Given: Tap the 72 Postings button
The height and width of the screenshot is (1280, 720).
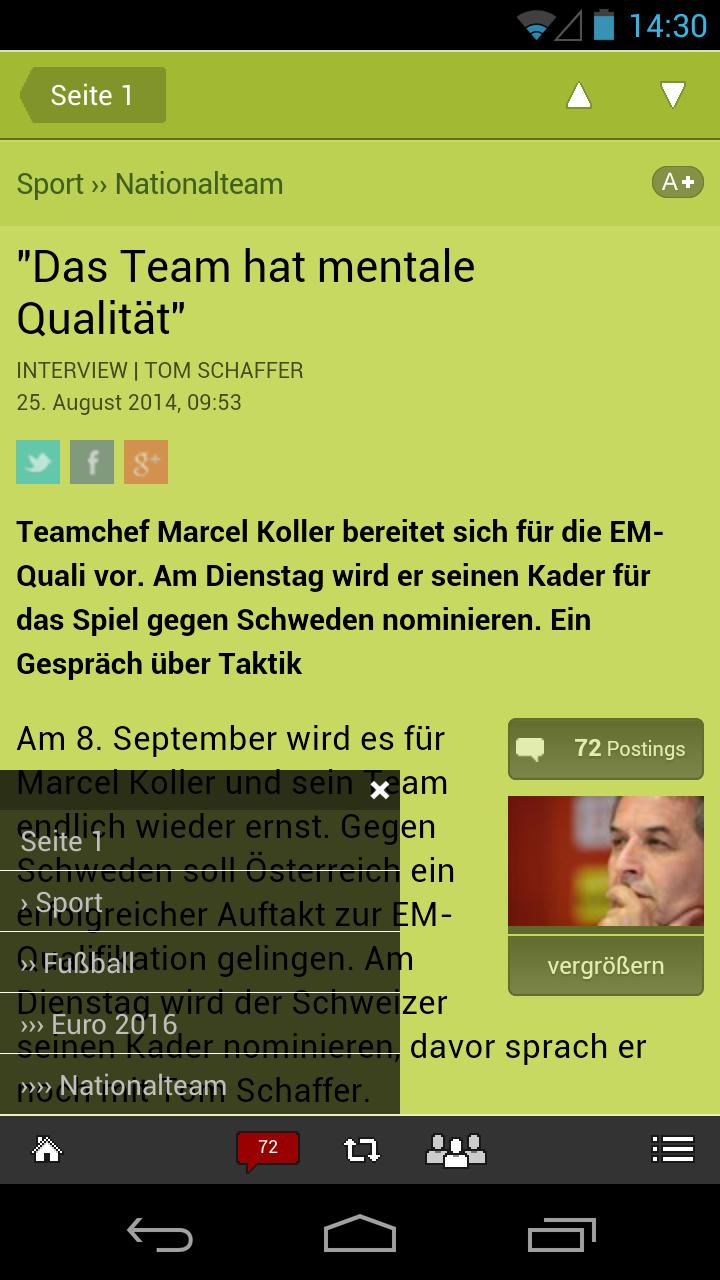Looking at the screenshot, I should 605,747.
